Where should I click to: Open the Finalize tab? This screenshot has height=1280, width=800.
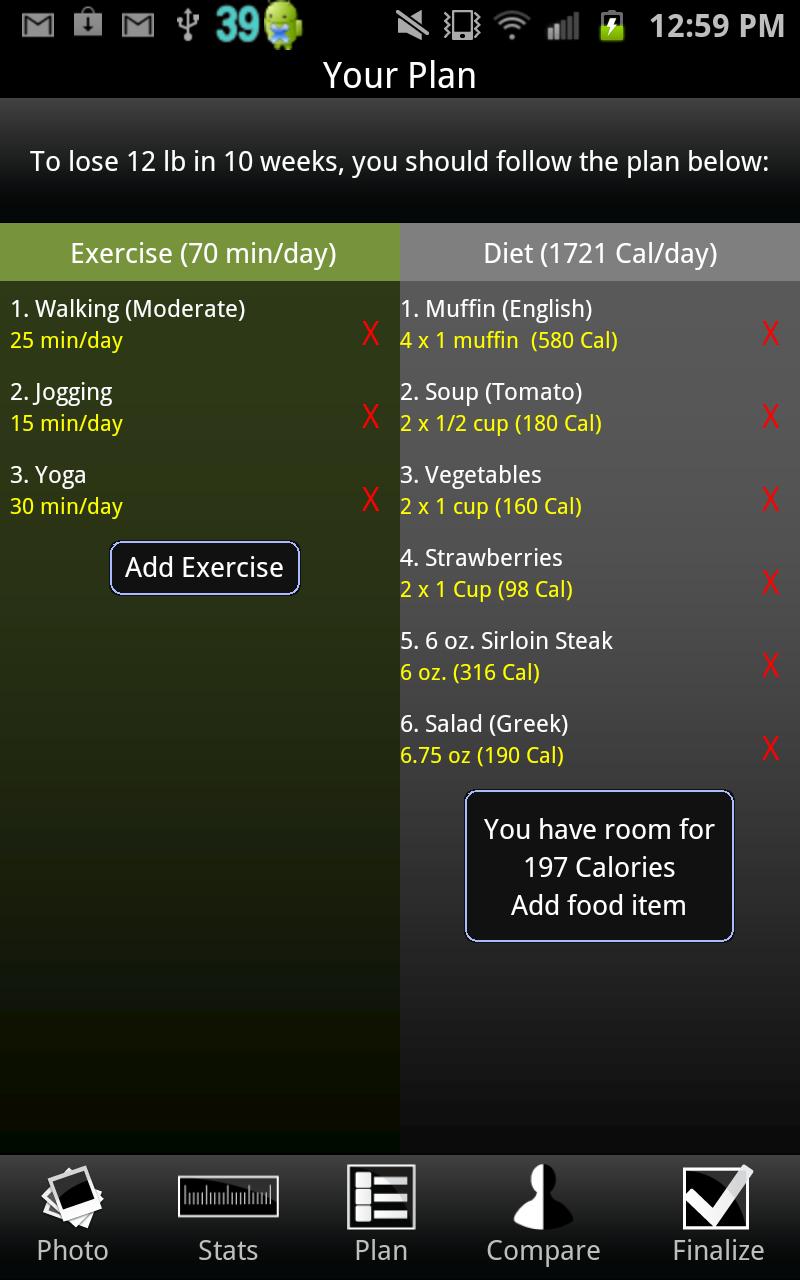coord(718,1216)
